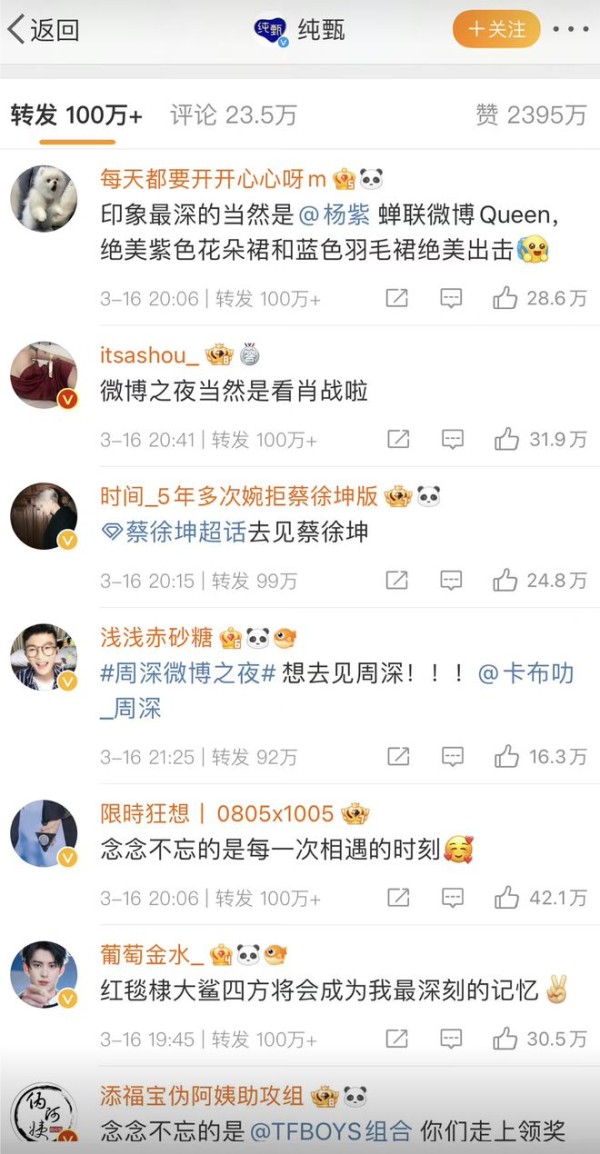Open the 蔡徐坤超话 link
Viewport: 600px width, 1154px height.
click(x=173, y=532)
